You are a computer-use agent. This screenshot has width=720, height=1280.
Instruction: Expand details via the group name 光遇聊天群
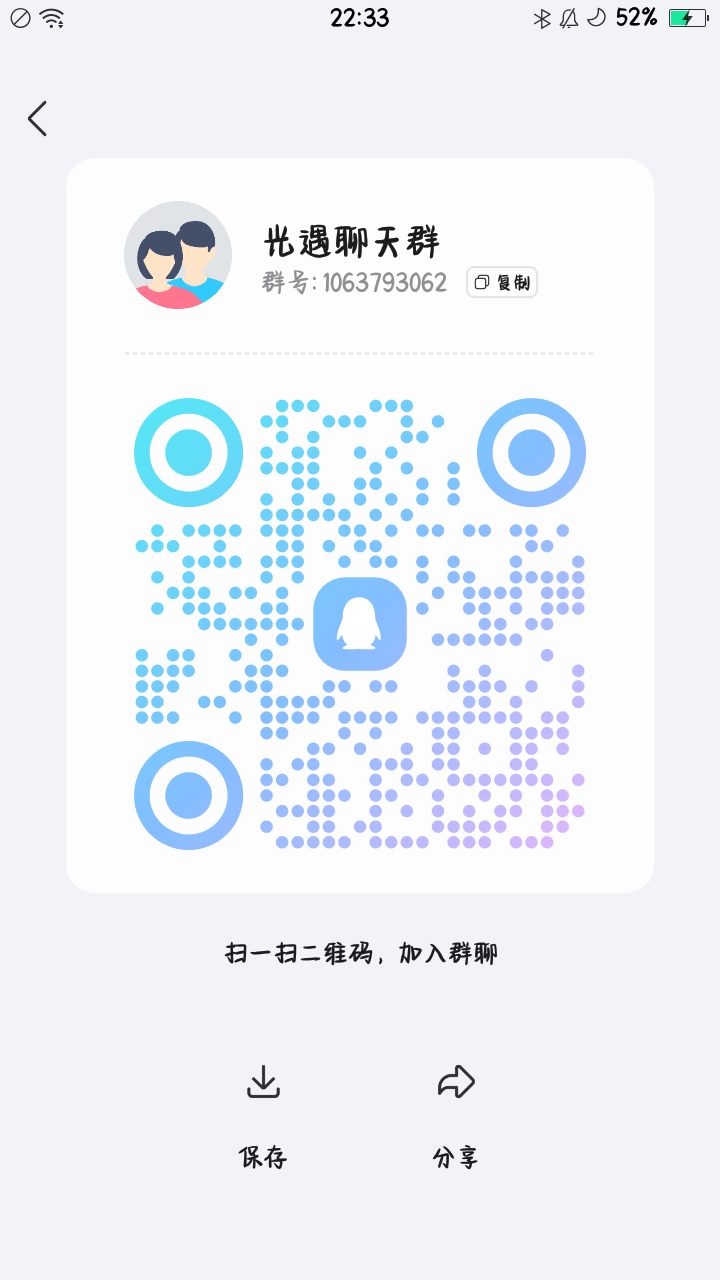click(352, 240)
